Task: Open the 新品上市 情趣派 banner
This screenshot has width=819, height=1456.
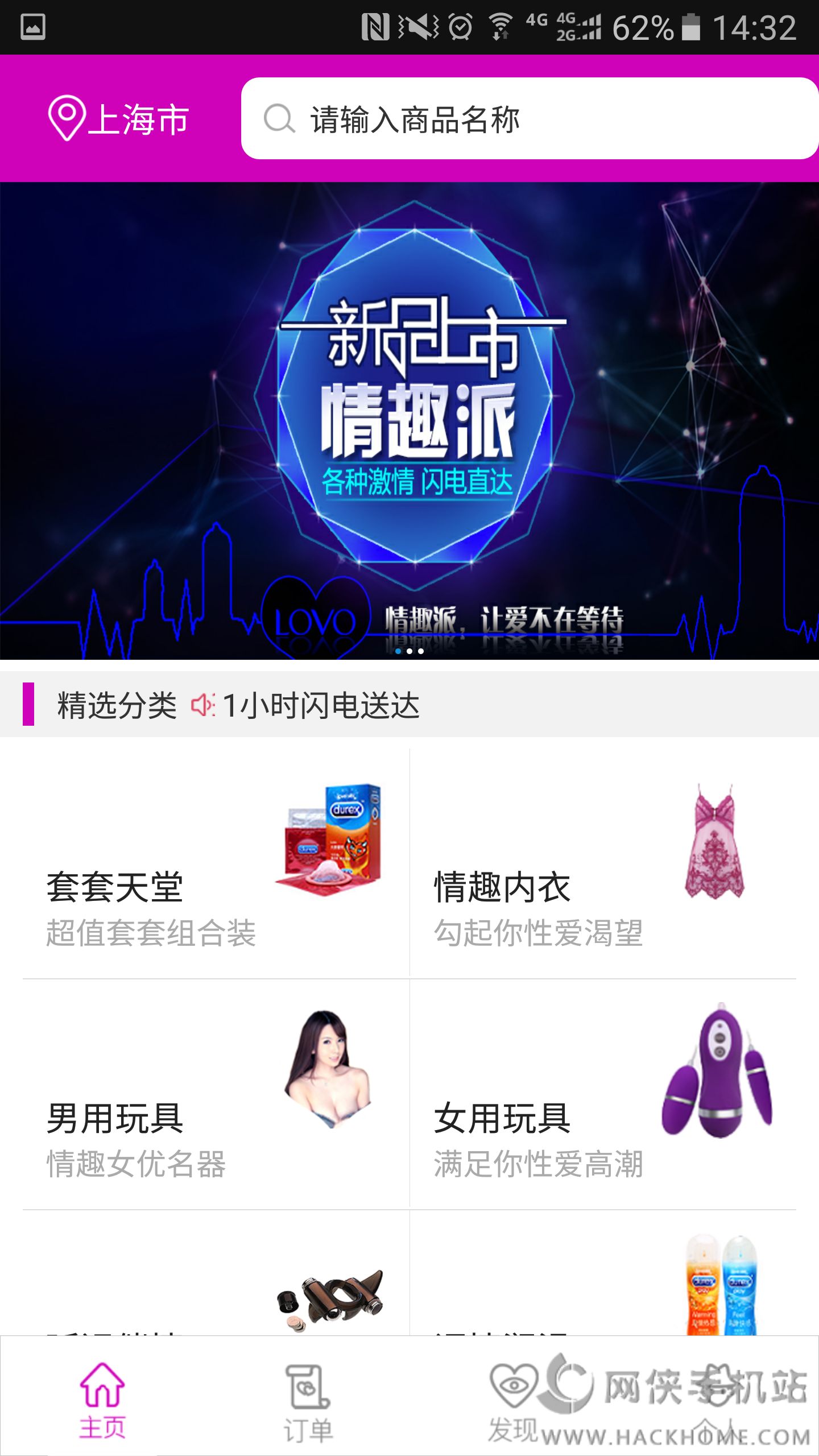Action: pyautogui.click(x=409, y=421)
